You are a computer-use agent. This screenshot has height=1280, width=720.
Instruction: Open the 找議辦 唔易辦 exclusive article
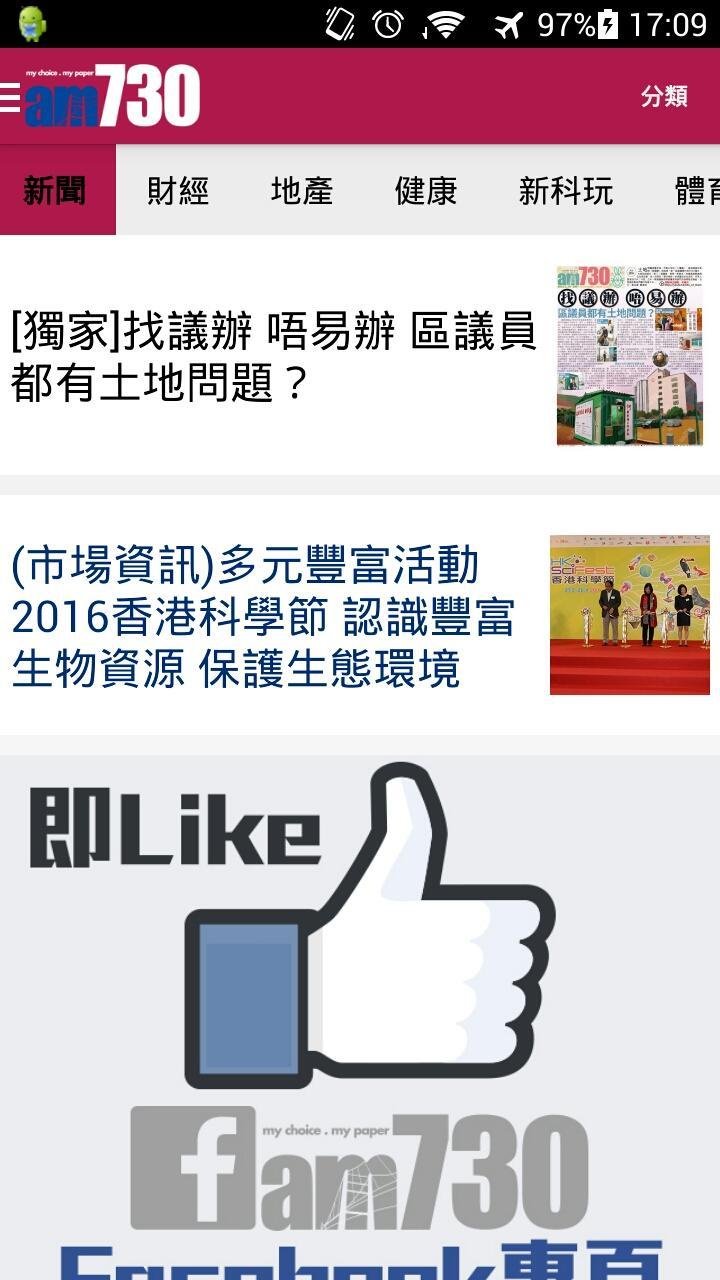275,357
